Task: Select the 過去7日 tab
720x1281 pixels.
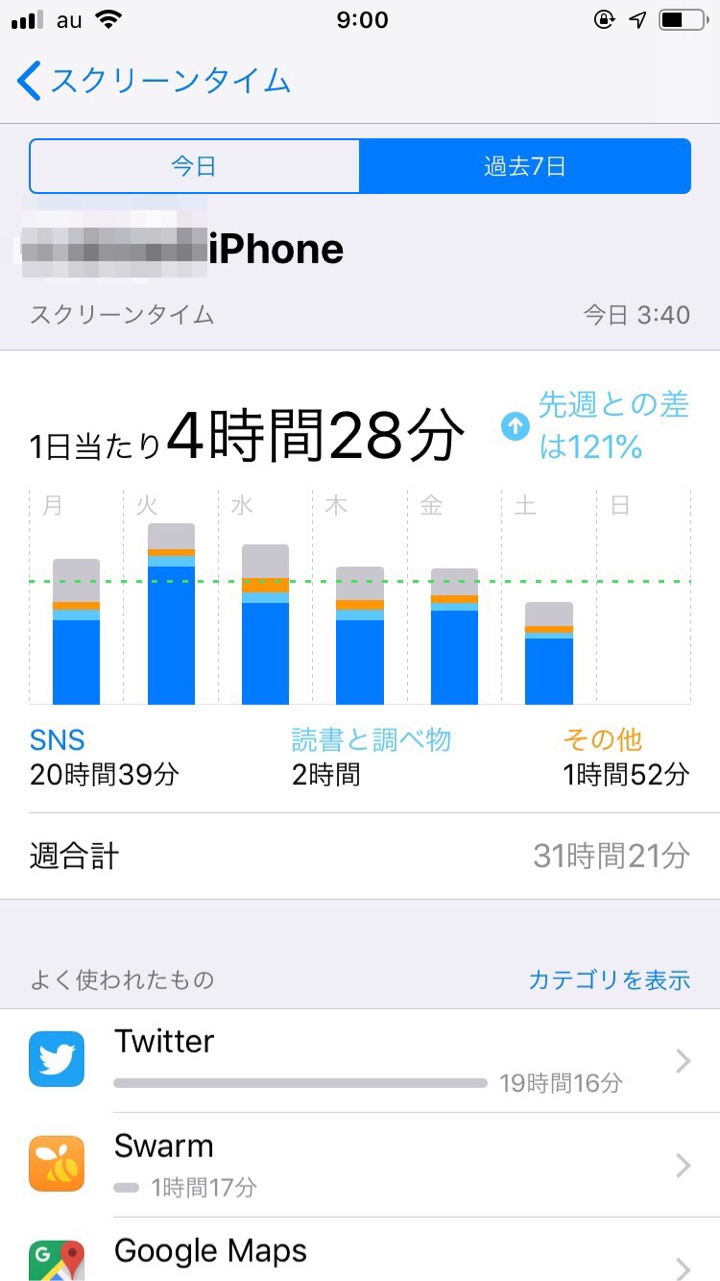Action: point(525,166)
